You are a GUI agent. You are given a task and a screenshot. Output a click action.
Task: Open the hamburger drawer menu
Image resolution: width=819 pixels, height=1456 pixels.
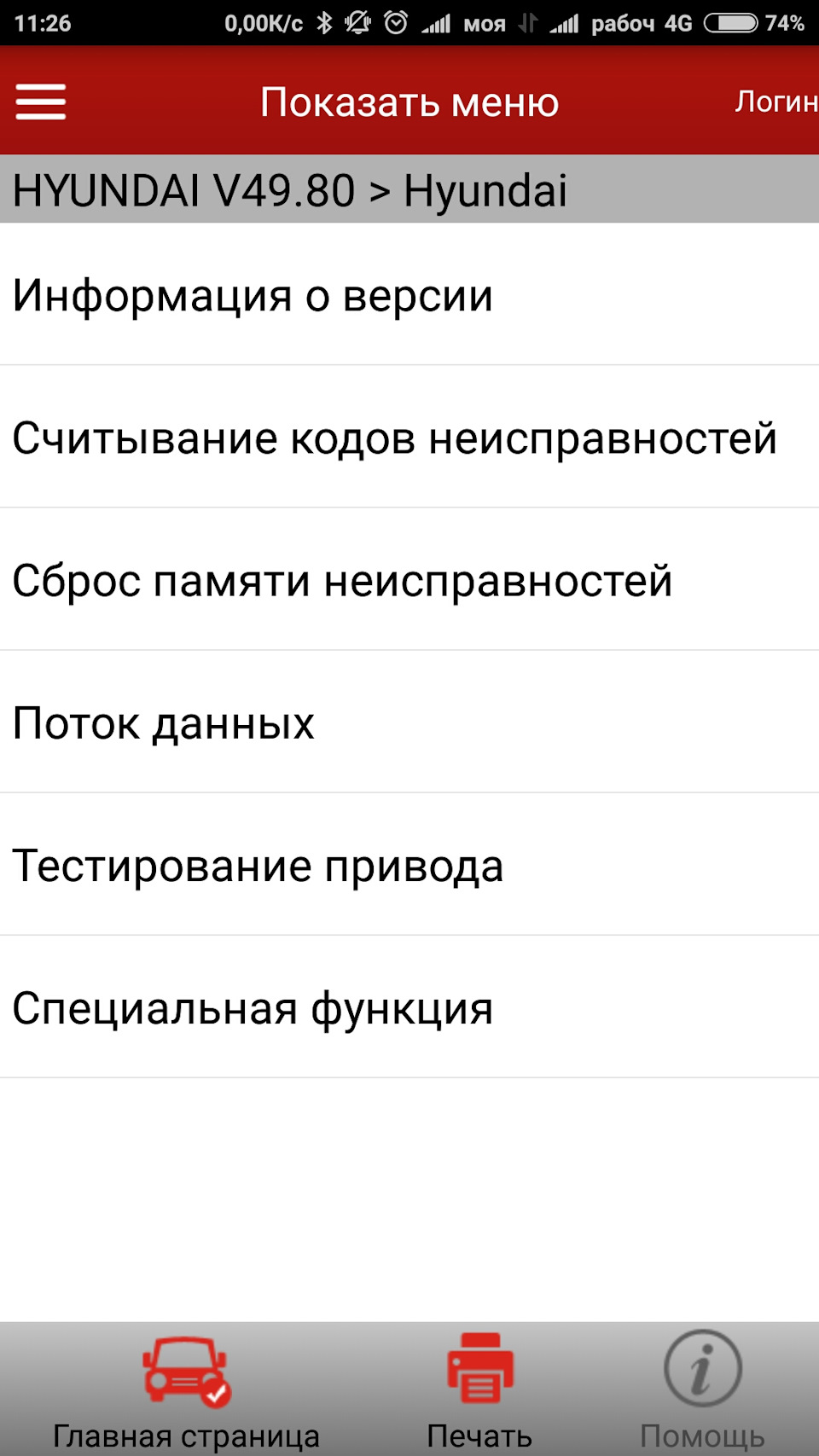(x=40, y=102)
